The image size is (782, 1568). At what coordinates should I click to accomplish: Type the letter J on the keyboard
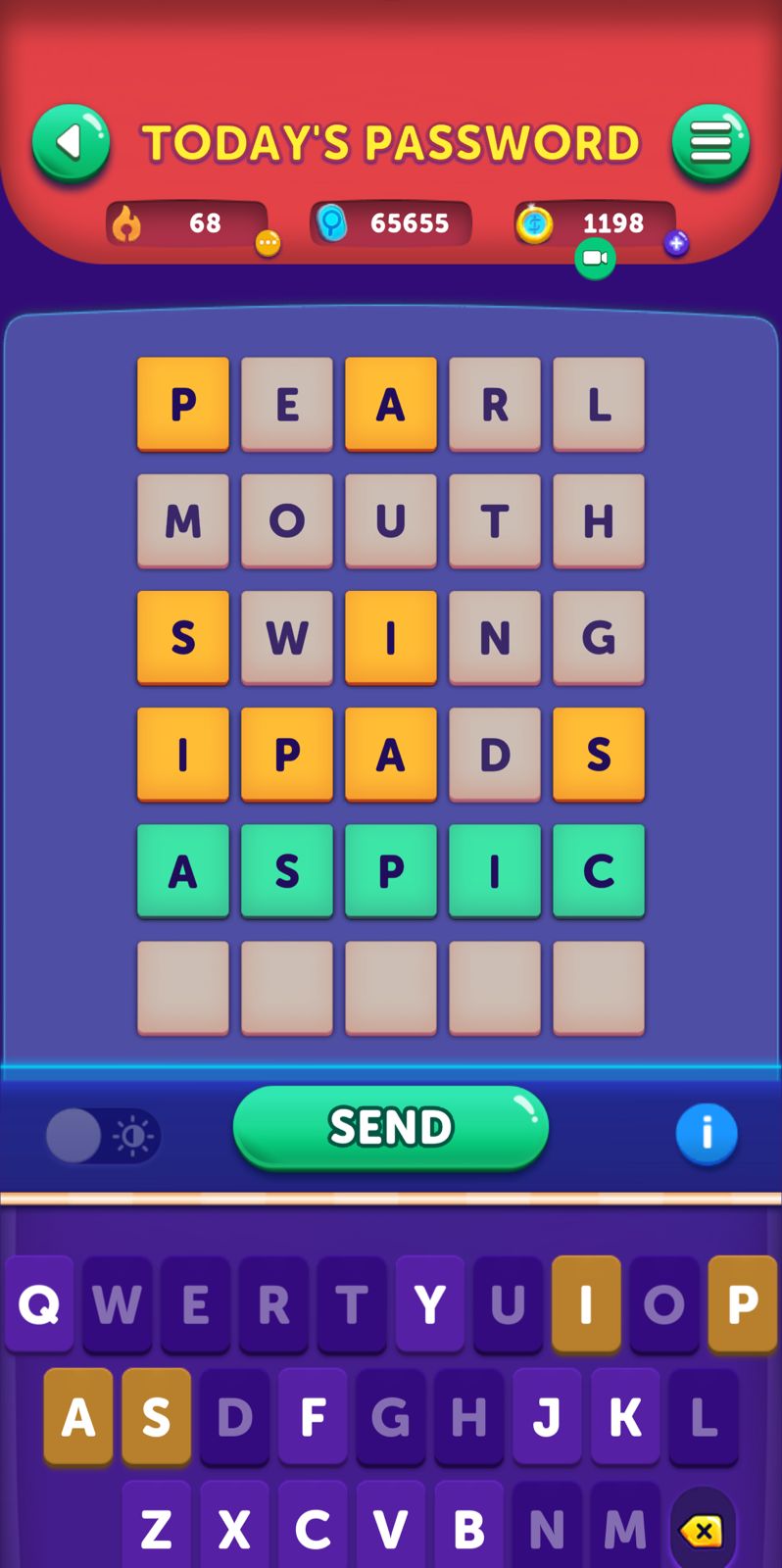pyautogui.click(x=547, y=1417)
